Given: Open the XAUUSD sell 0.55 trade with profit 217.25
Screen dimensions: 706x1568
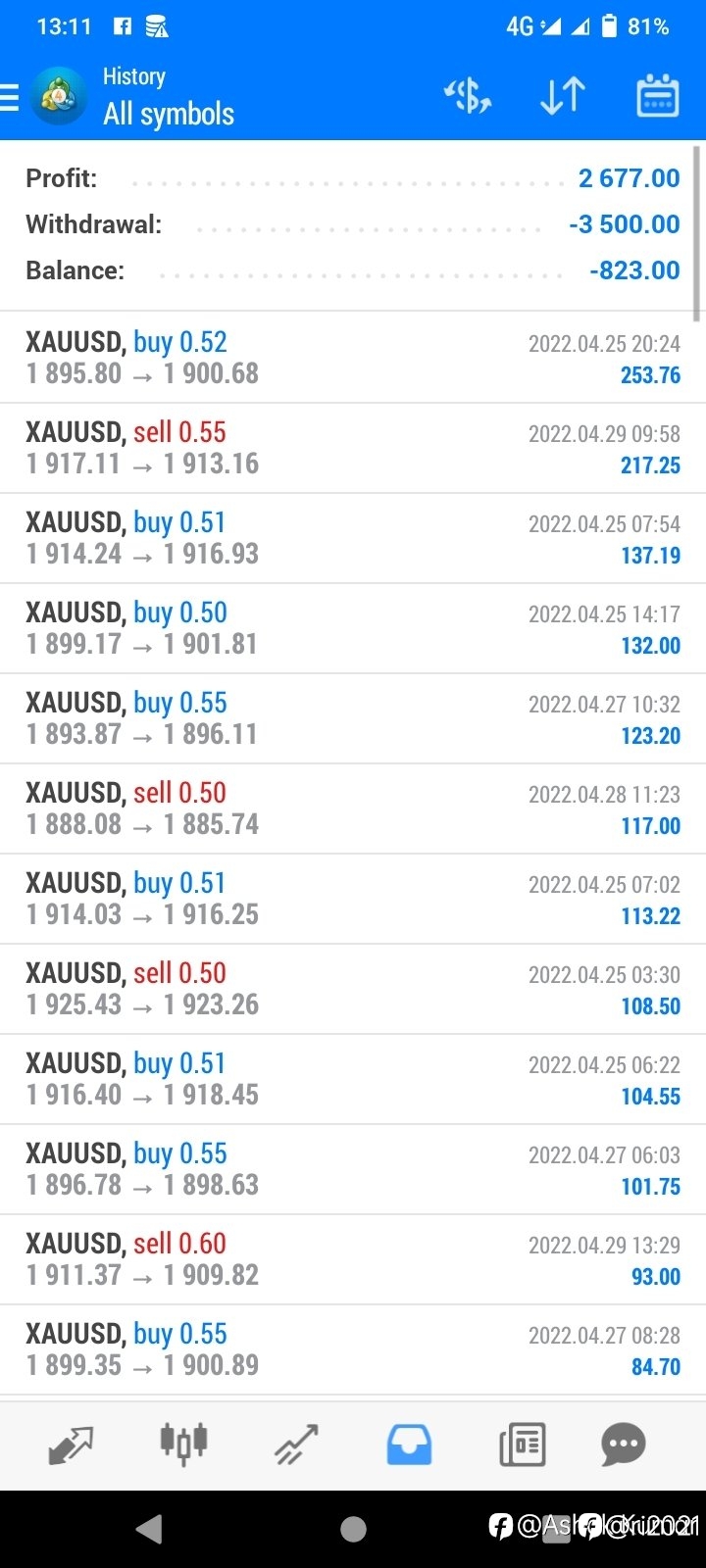Looking at the screenshot, I should point(353,448).
